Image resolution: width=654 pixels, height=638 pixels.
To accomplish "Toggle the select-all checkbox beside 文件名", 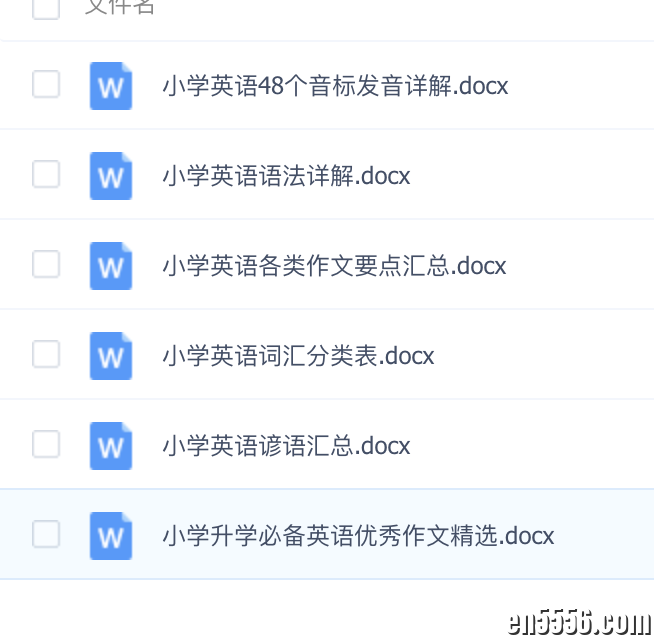I will (x=46, y=8).
